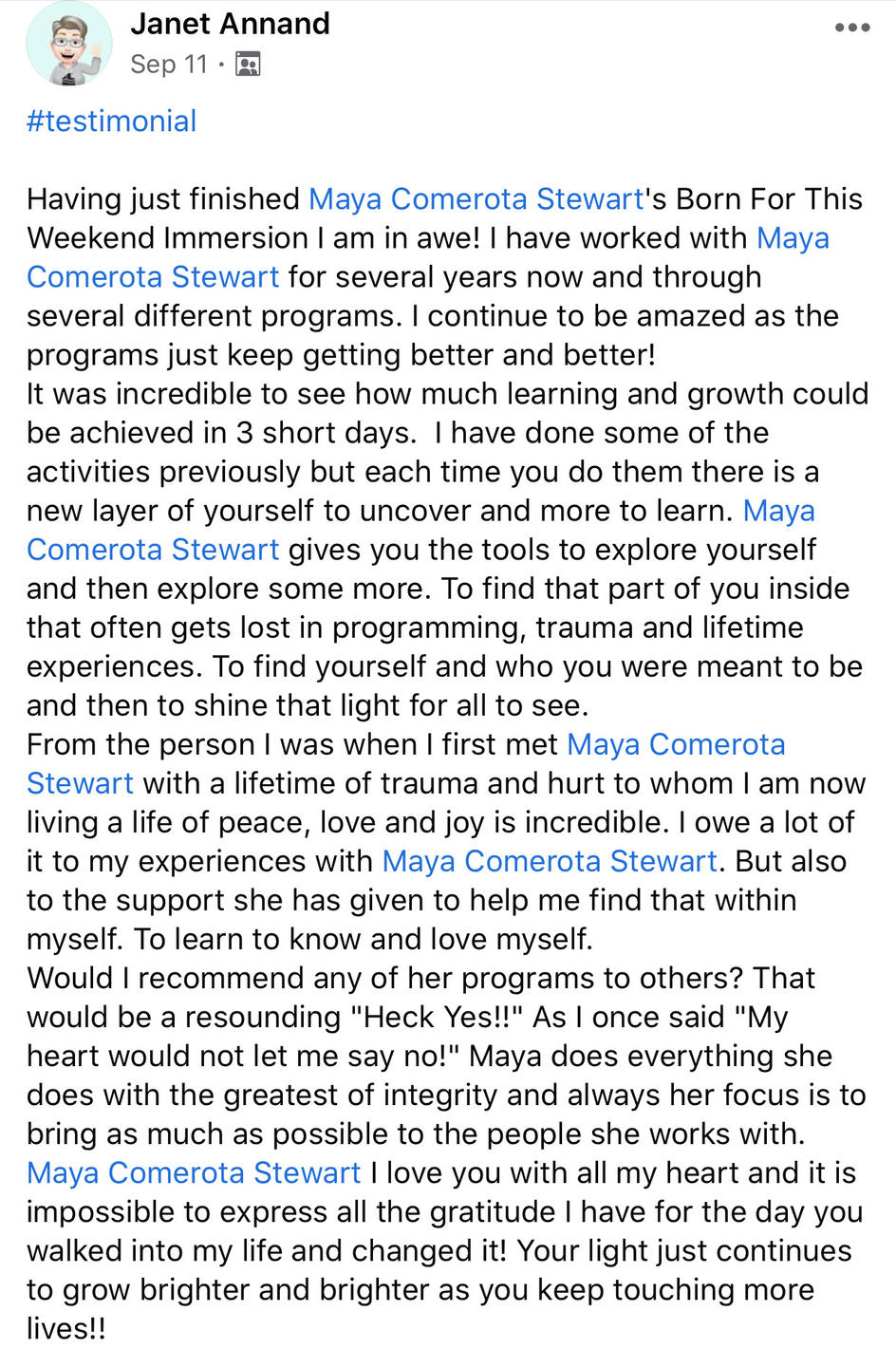Screen dimensions: 896x1367
Task: Open Maya Comerota Stewart mention before "'s Born For This"
Action: pos(476,199)
